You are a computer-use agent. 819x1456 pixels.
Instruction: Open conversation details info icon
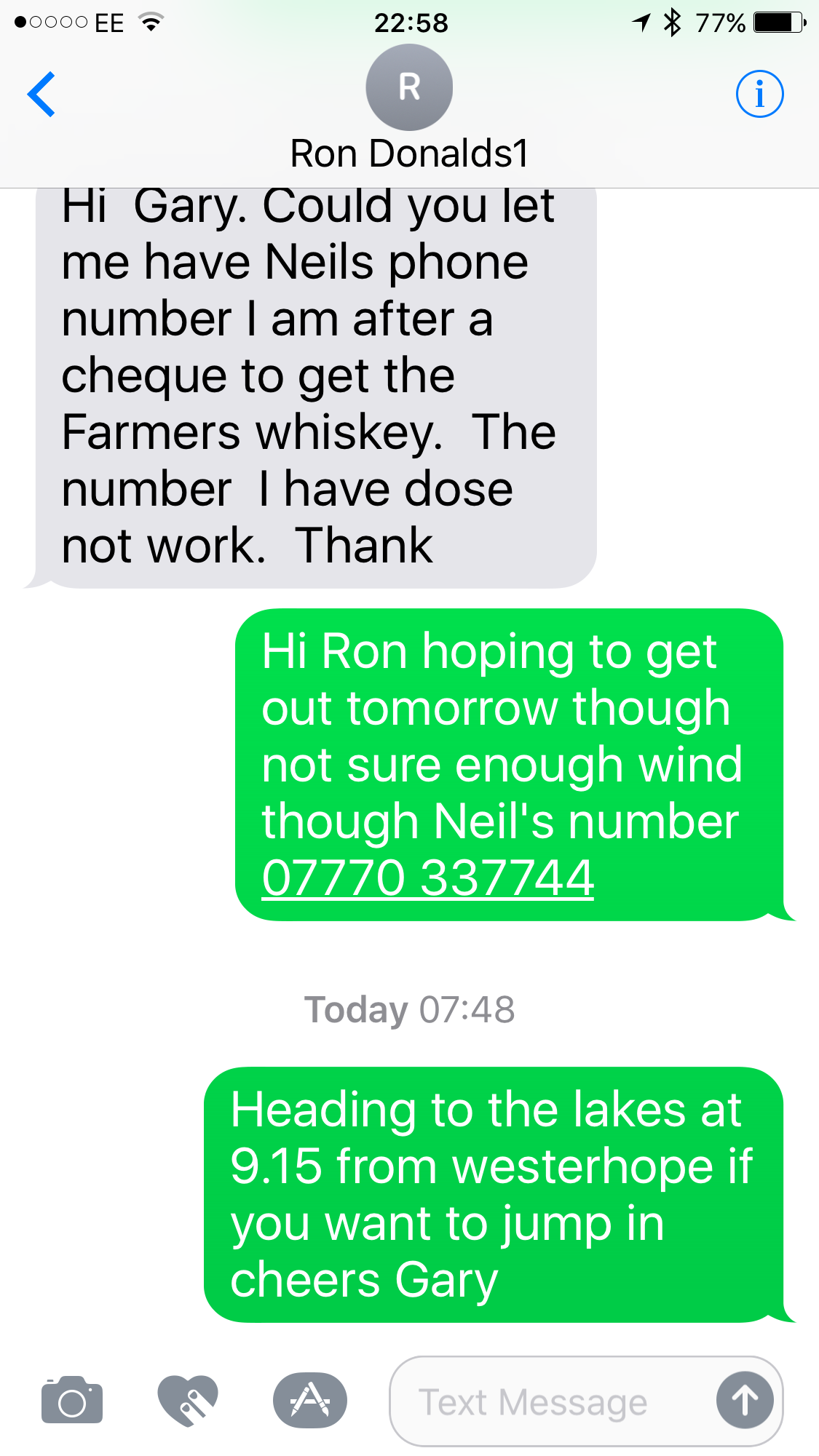[x=759, y=94]
